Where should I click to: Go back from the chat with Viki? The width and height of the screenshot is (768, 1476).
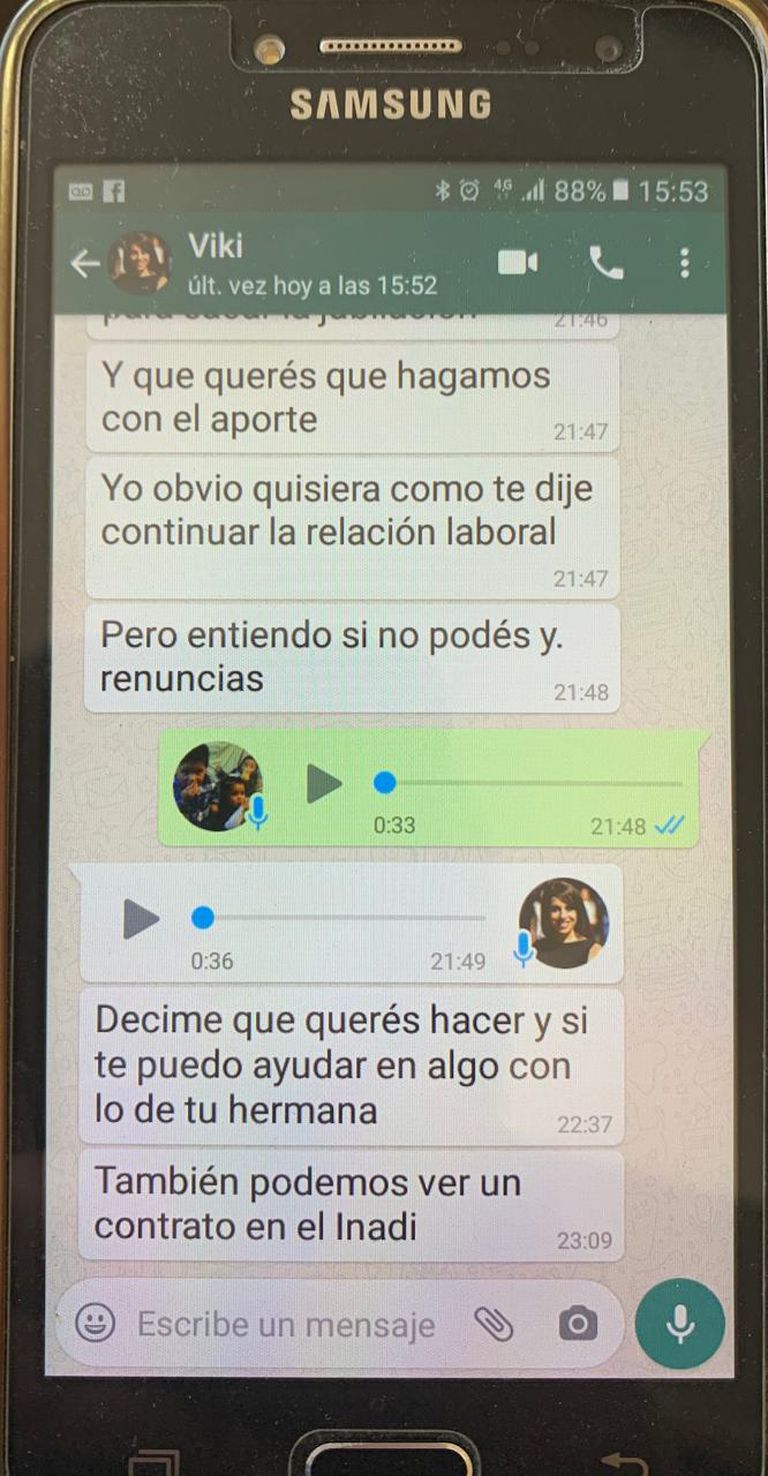[x=85, y=264]
